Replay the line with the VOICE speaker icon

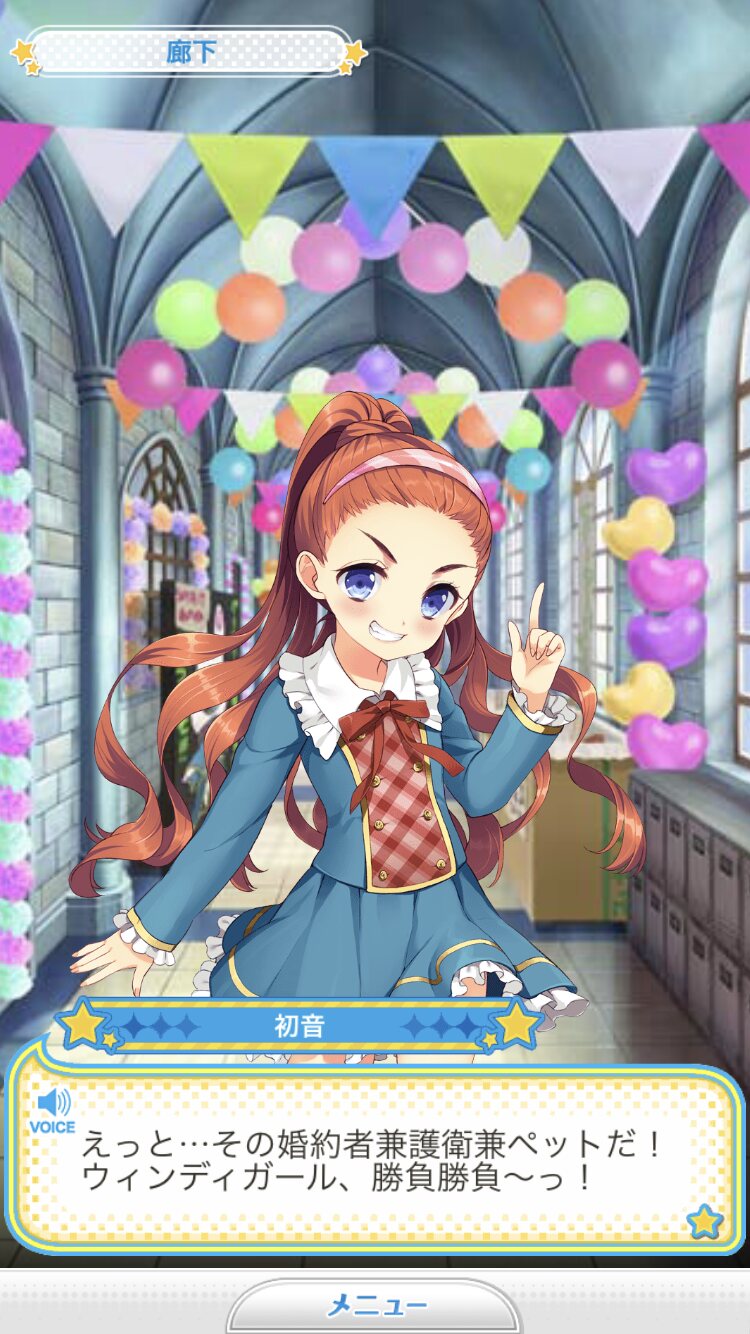52,1109
